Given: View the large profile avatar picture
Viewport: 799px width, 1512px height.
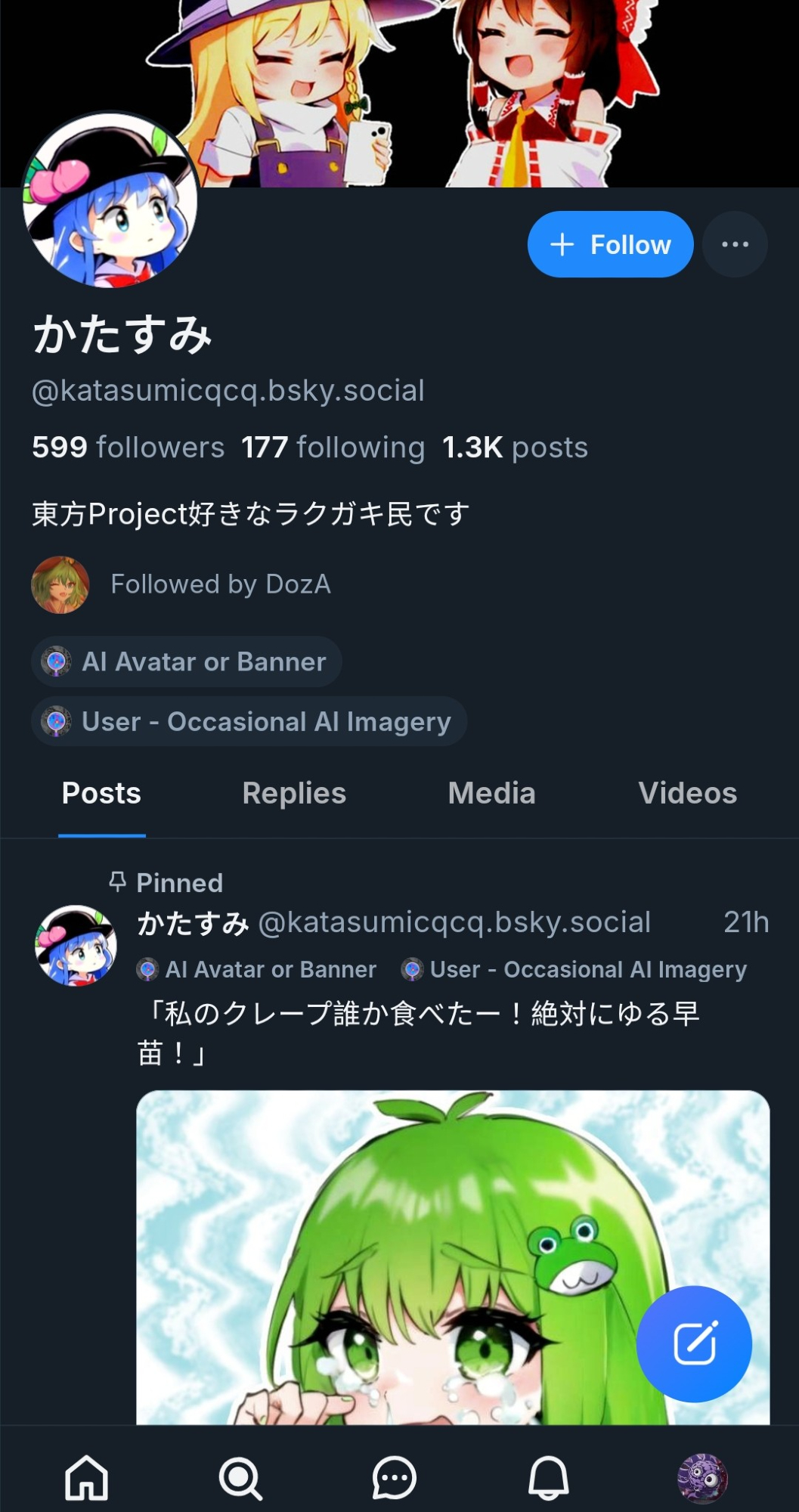Looking at the screenshot, I should tap(110, 201).
